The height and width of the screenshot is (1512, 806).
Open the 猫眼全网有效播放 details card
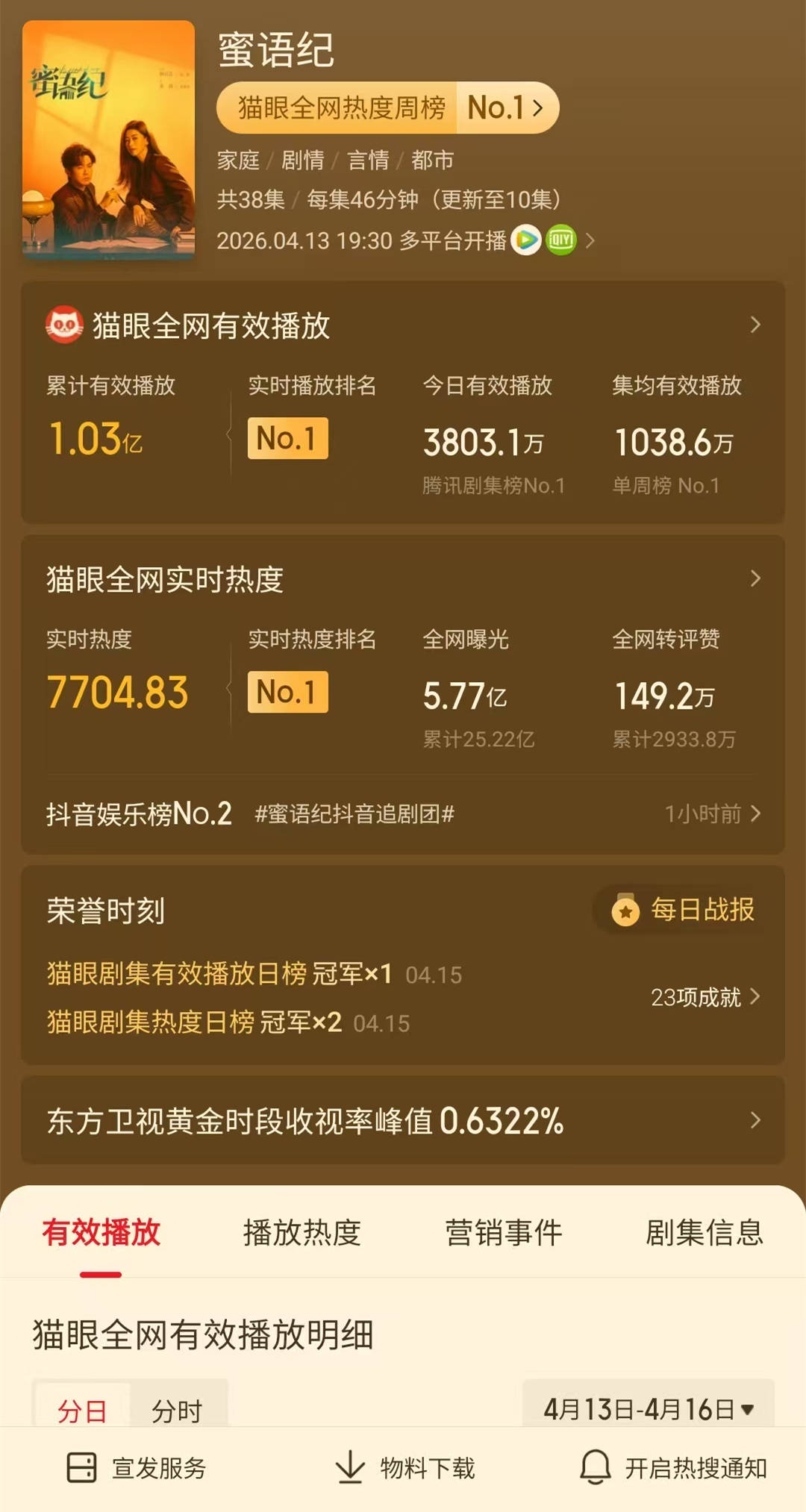[403, 325]
